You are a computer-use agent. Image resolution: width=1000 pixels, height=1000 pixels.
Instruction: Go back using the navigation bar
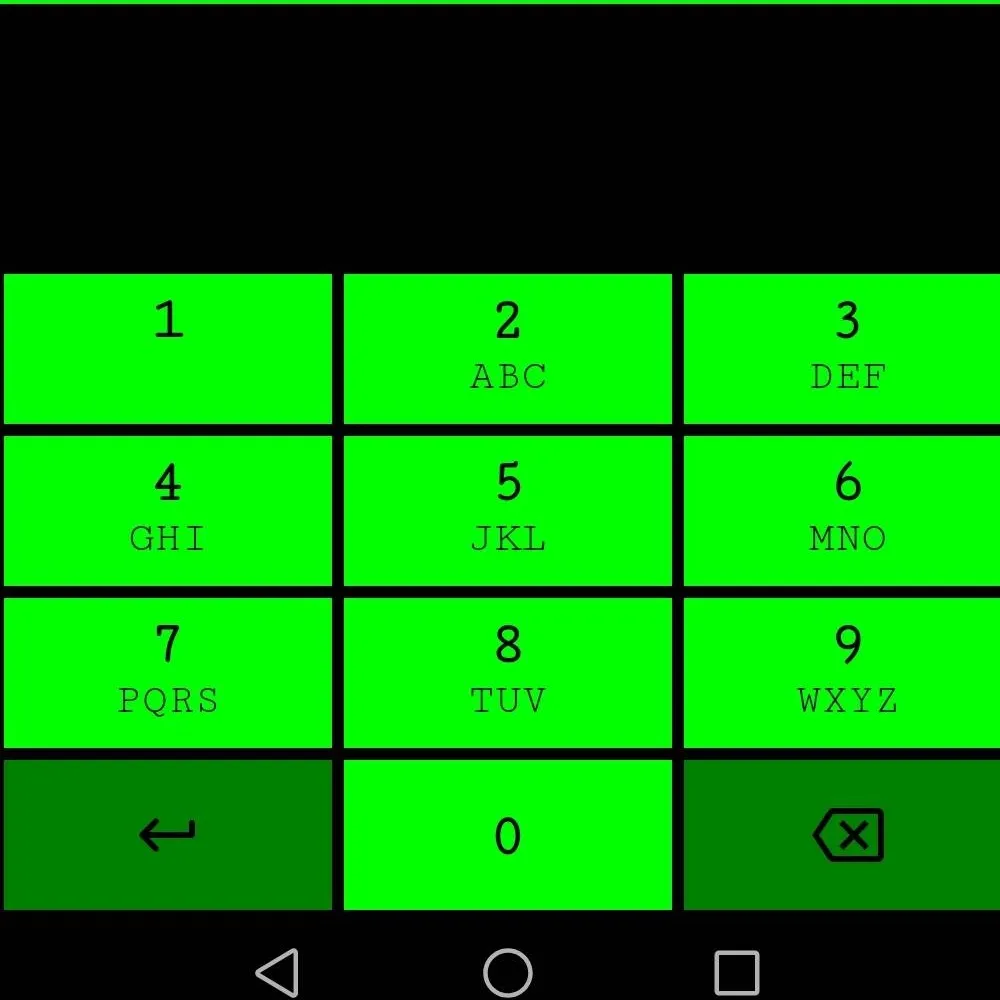277,972
